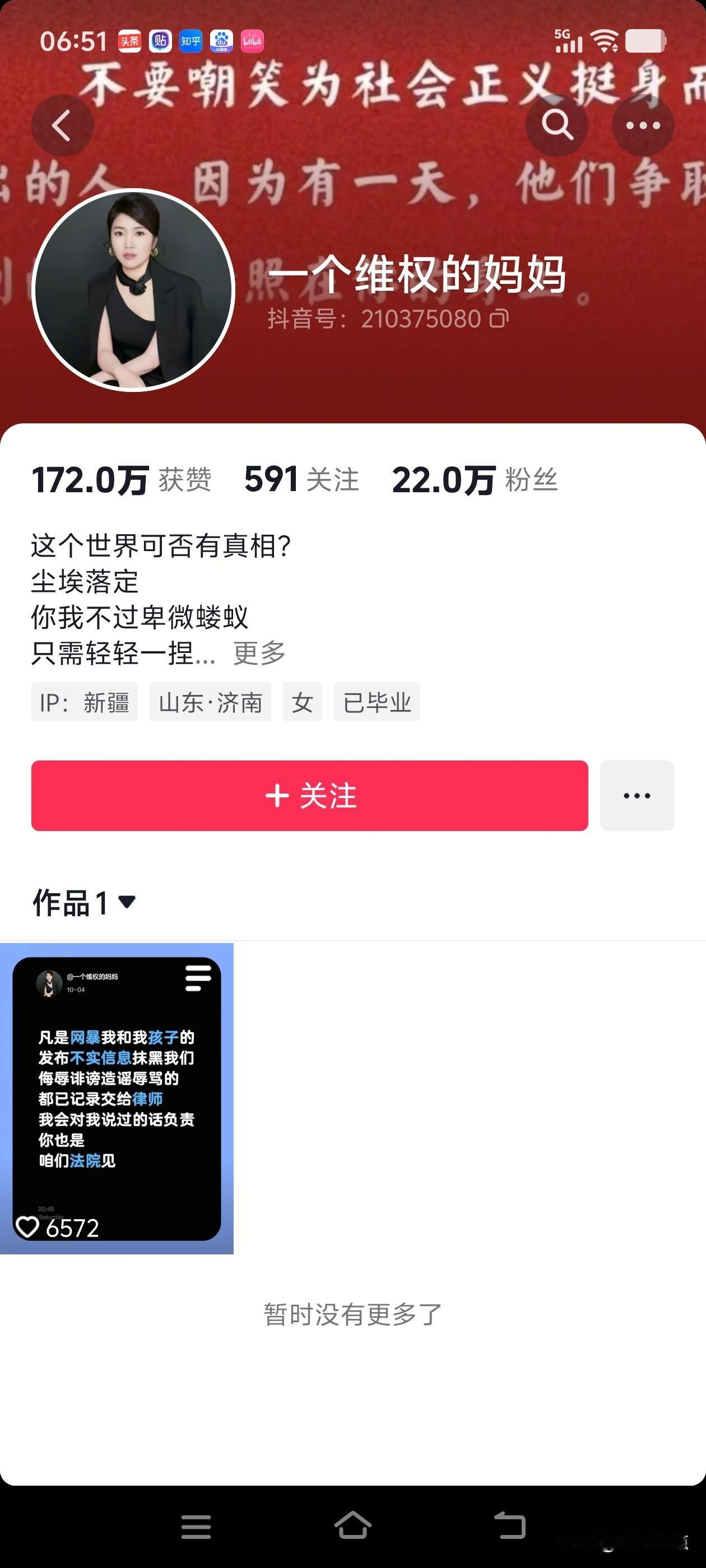
Task: Expand the bio with 更多
Action: pos(259,653)
